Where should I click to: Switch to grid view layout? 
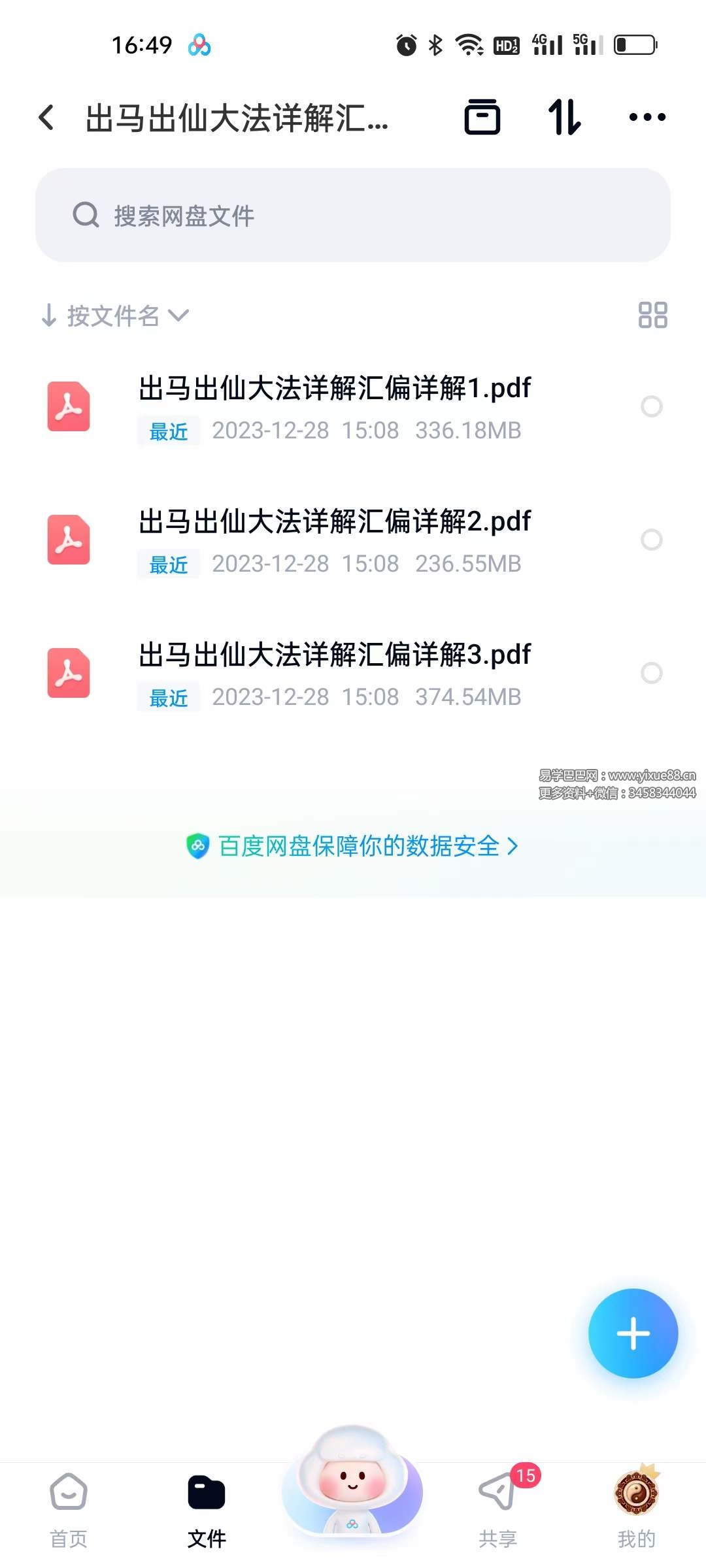coord(652,316)
